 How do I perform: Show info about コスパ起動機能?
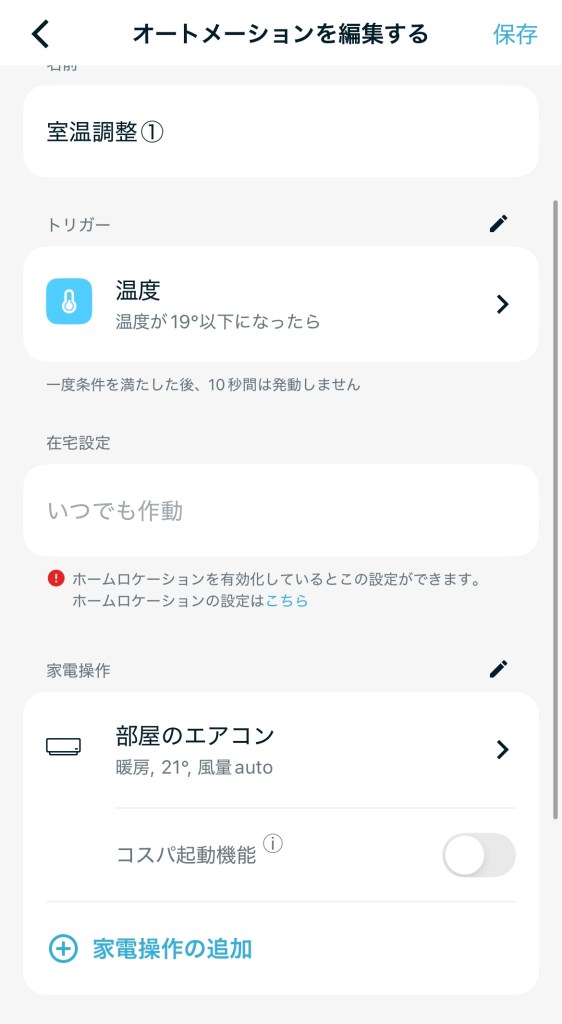273,844
